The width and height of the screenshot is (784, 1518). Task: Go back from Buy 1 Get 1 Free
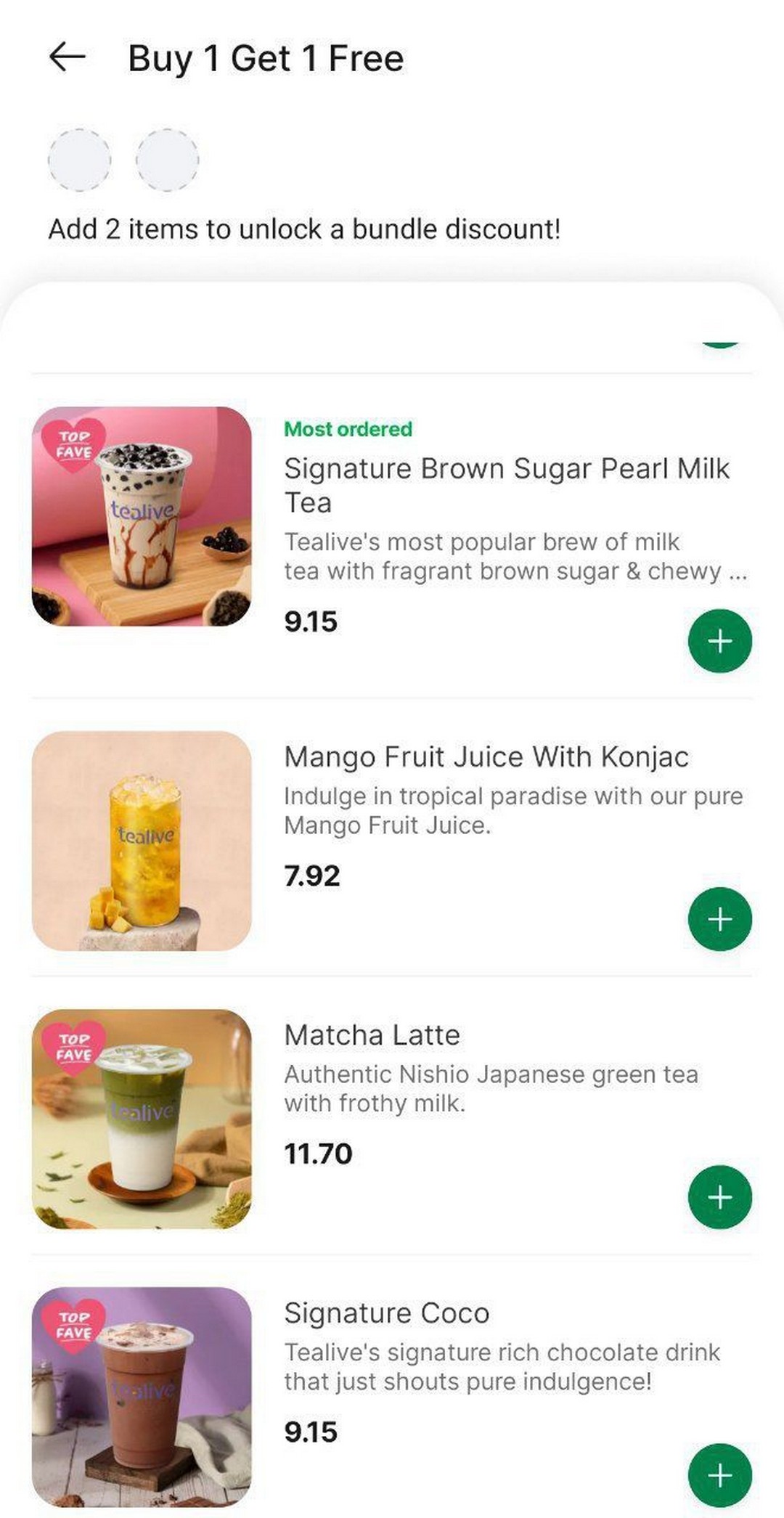coord(68,57)
